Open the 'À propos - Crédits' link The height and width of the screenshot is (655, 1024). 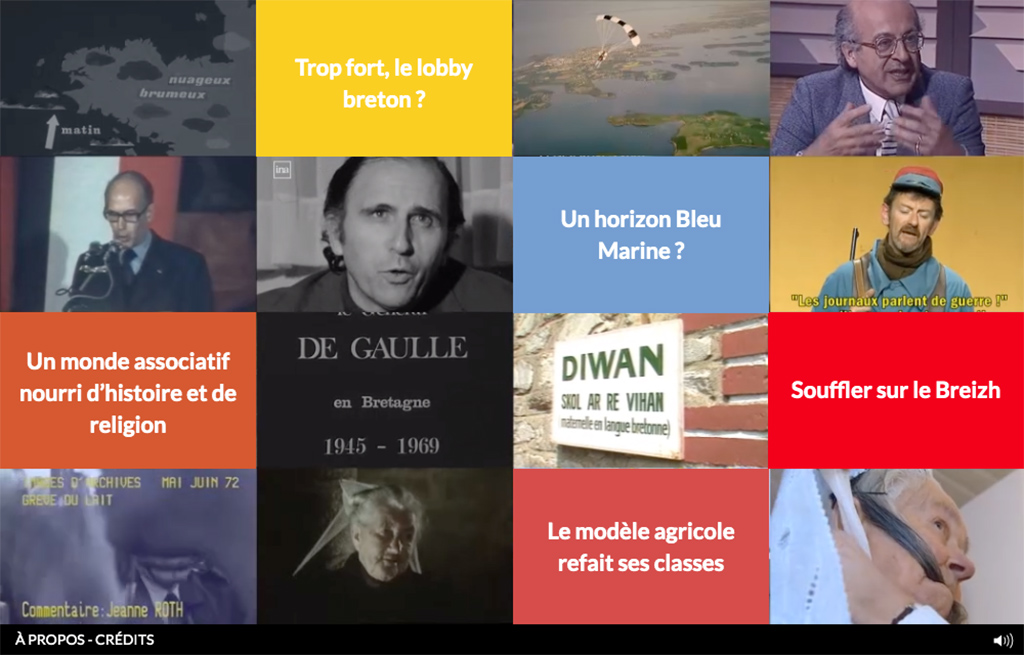click(85, 640)
